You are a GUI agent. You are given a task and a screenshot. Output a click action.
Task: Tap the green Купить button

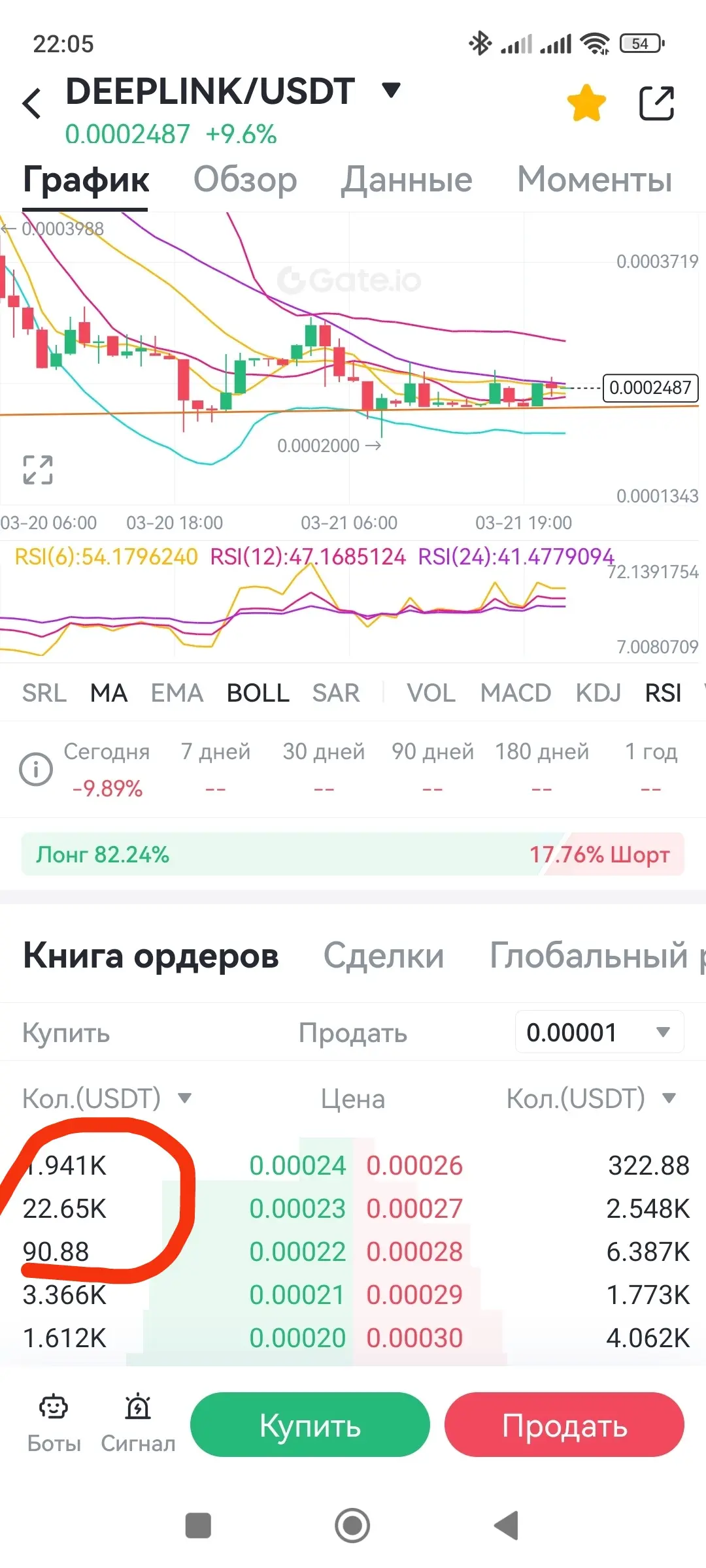tap(310, 1425)
